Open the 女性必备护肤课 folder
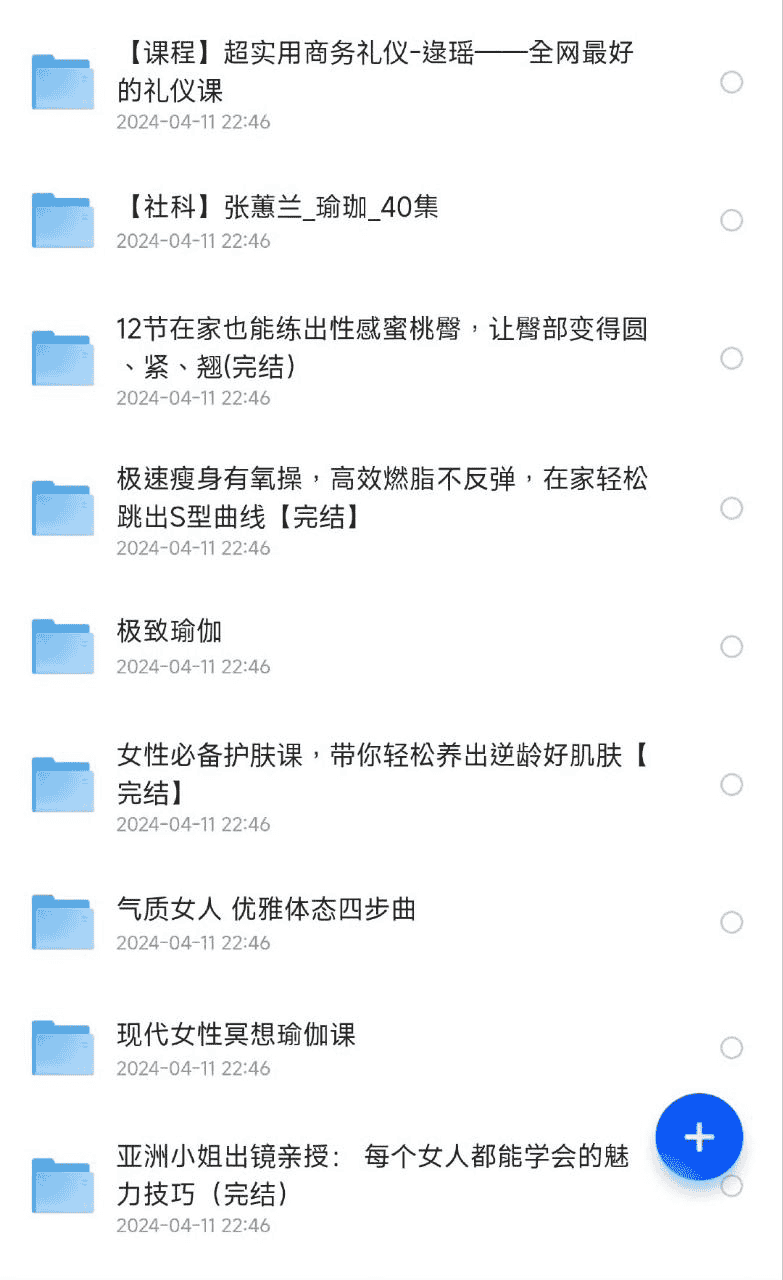Screen dimensions: 783x1280 pos(380,773)
